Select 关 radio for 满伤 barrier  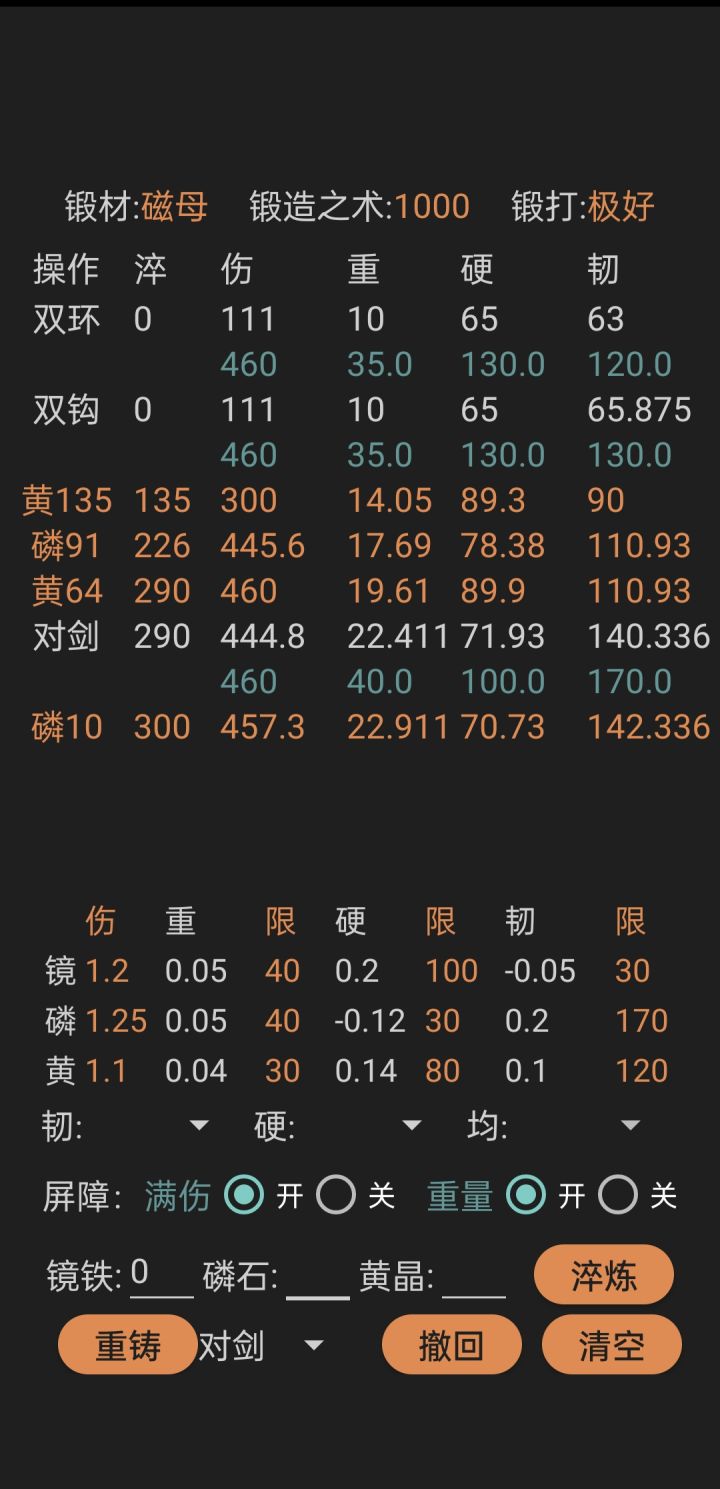(336, 1193)
